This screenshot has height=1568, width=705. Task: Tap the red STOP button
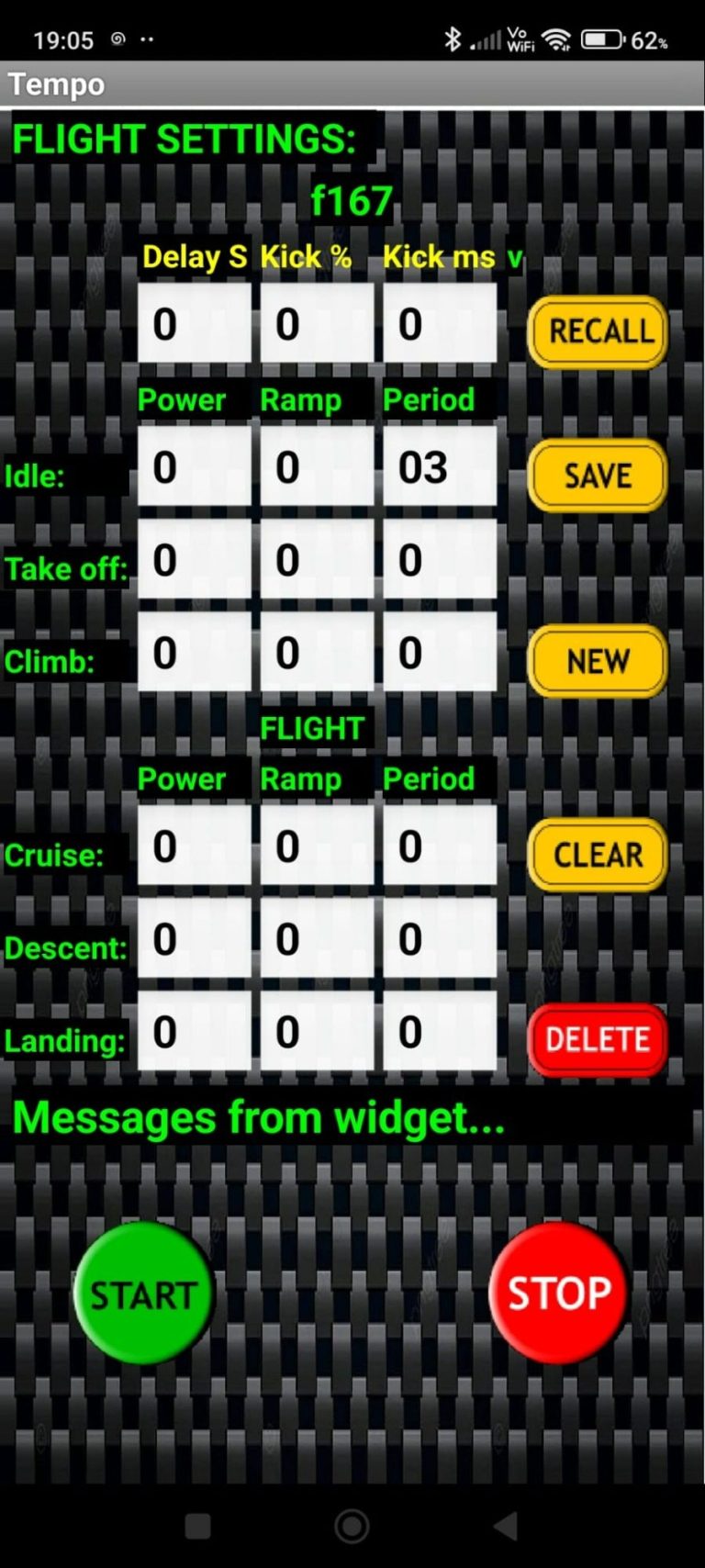559,1293
